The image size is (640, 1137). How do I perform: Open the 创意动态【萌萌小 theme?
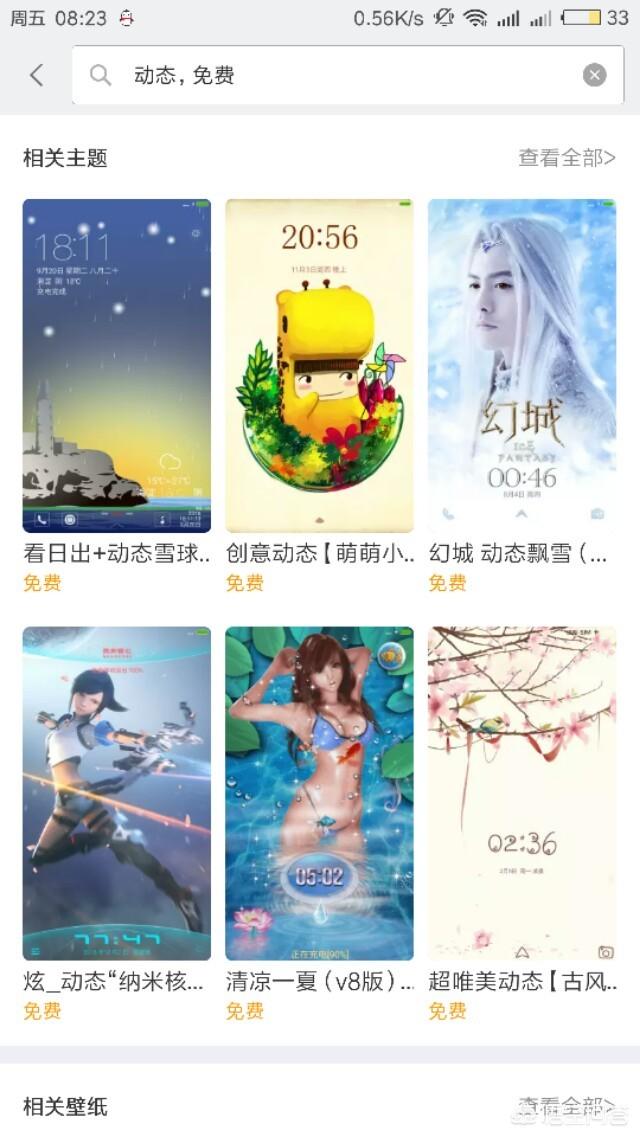[319, 366]
